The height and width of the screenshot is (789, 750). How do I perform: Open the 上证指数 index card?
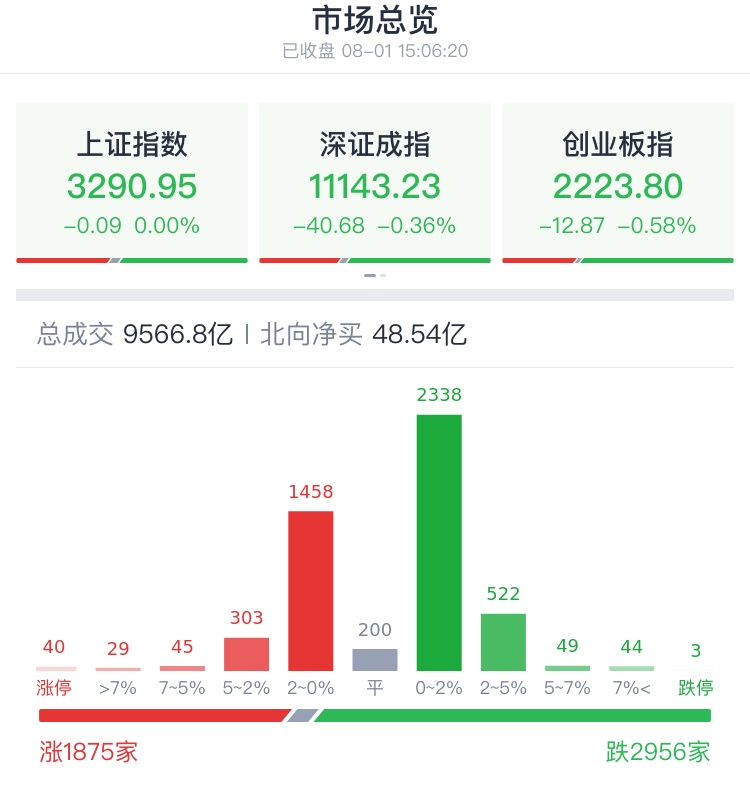tap(132, 184)
